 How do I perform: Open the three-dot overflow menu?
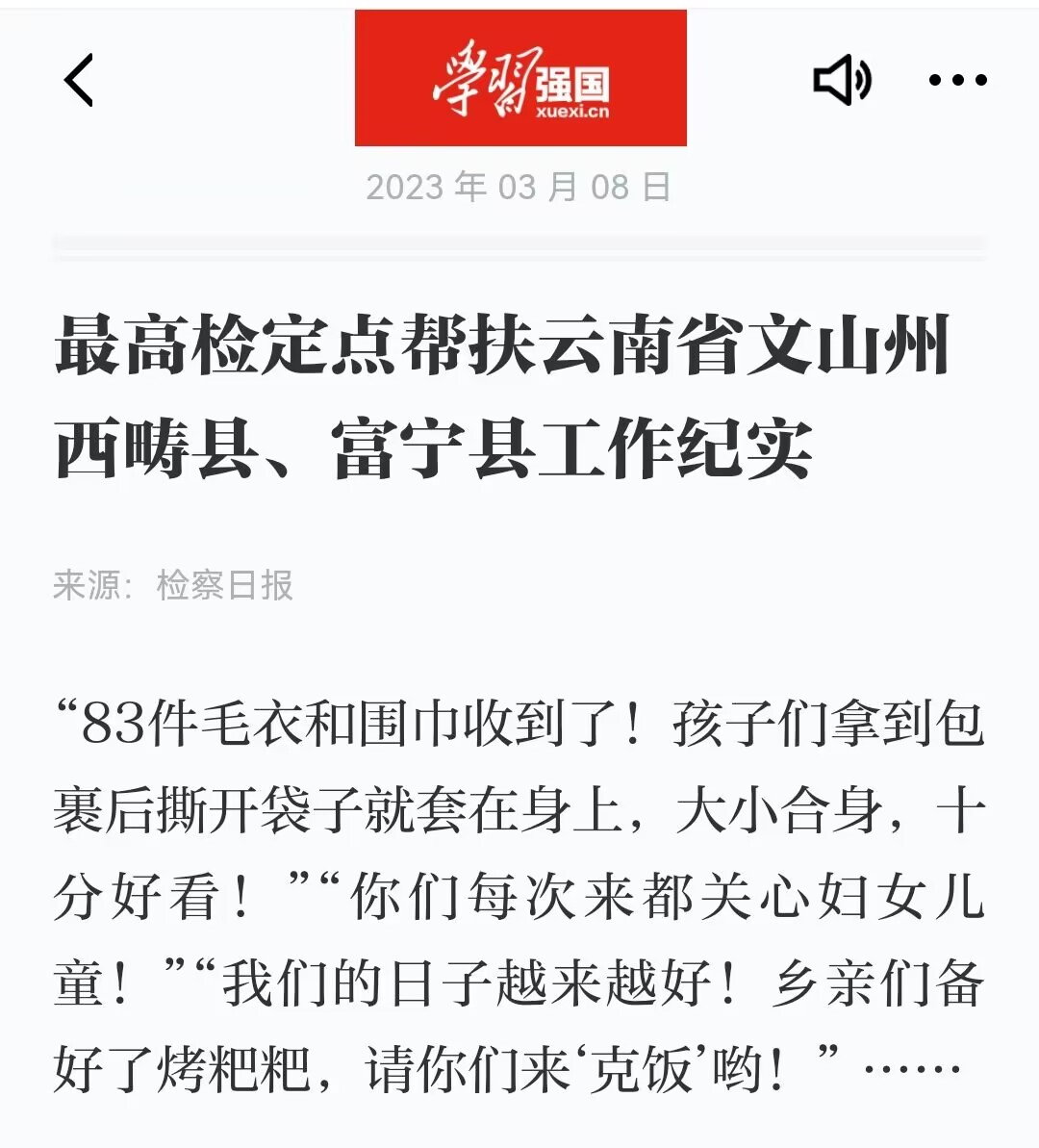point(958,80)
